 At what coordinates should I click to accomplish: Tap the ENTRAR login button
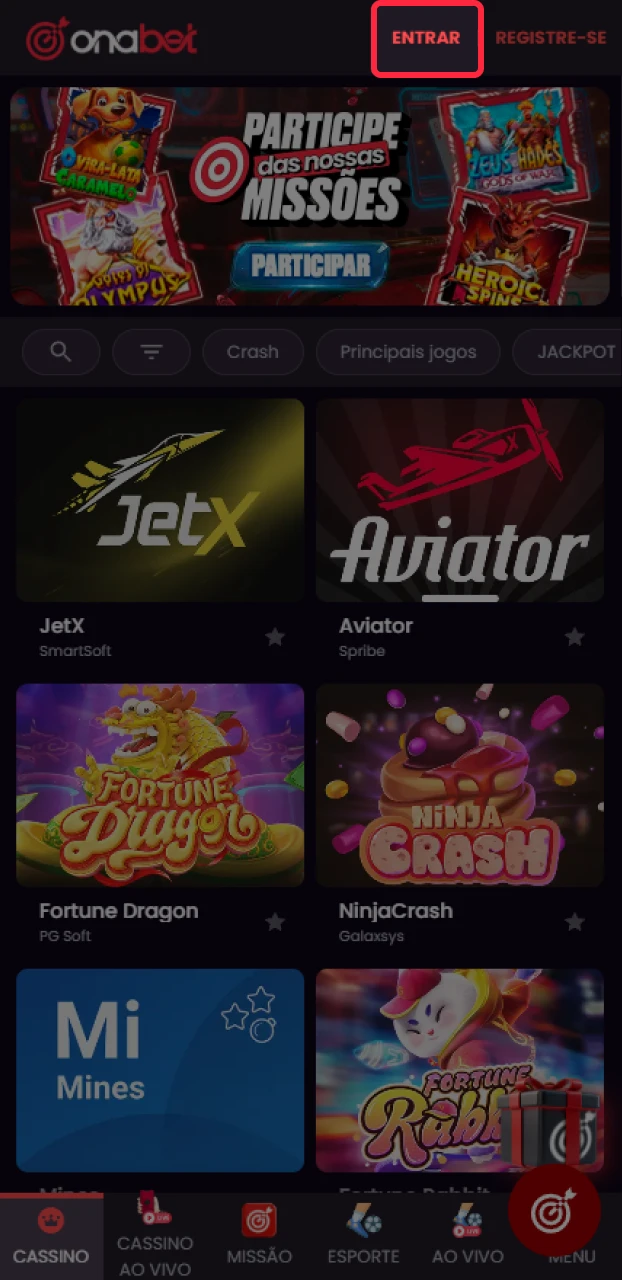tap(426, 38)
